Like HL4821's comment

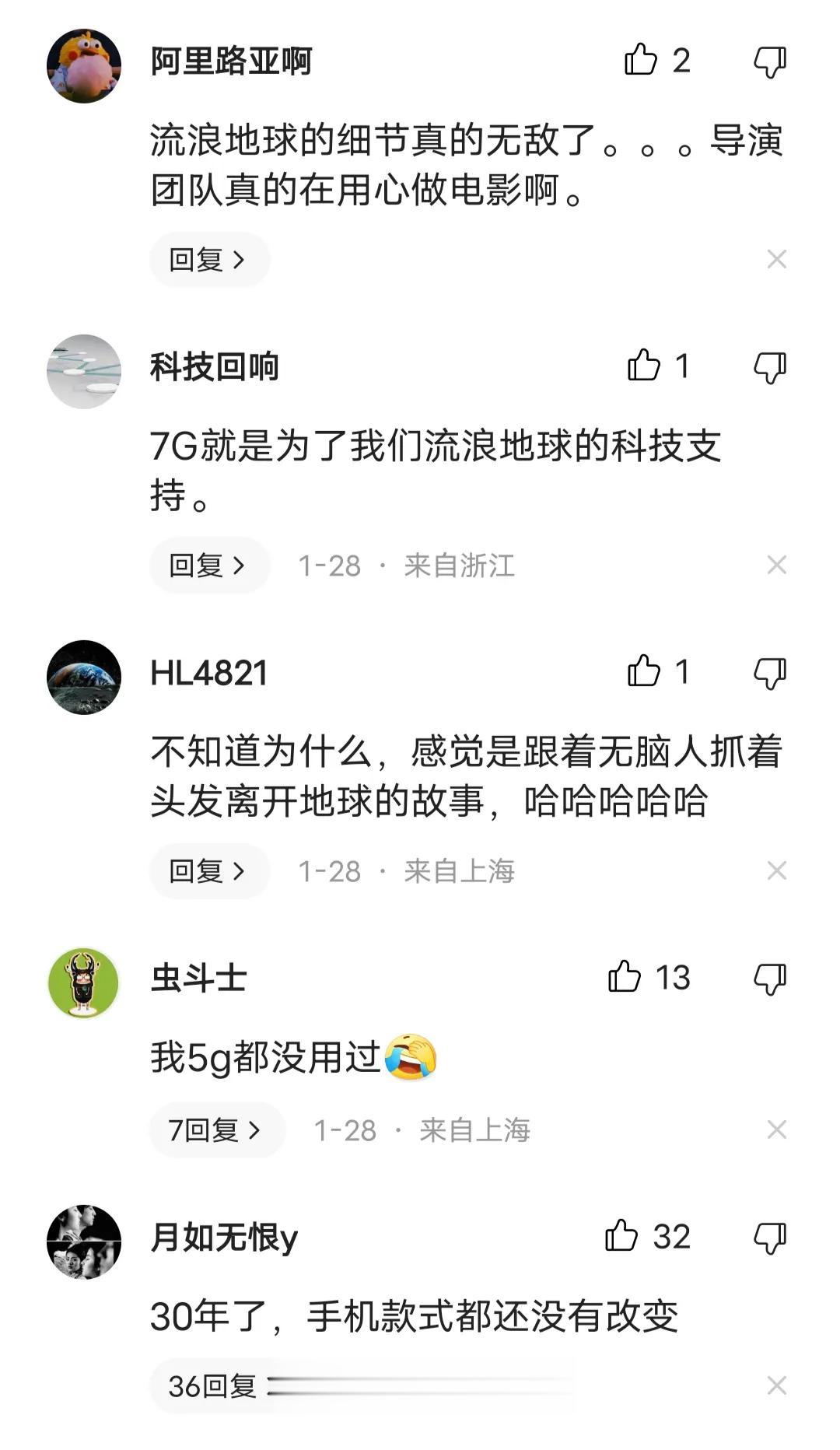point(645,671)
